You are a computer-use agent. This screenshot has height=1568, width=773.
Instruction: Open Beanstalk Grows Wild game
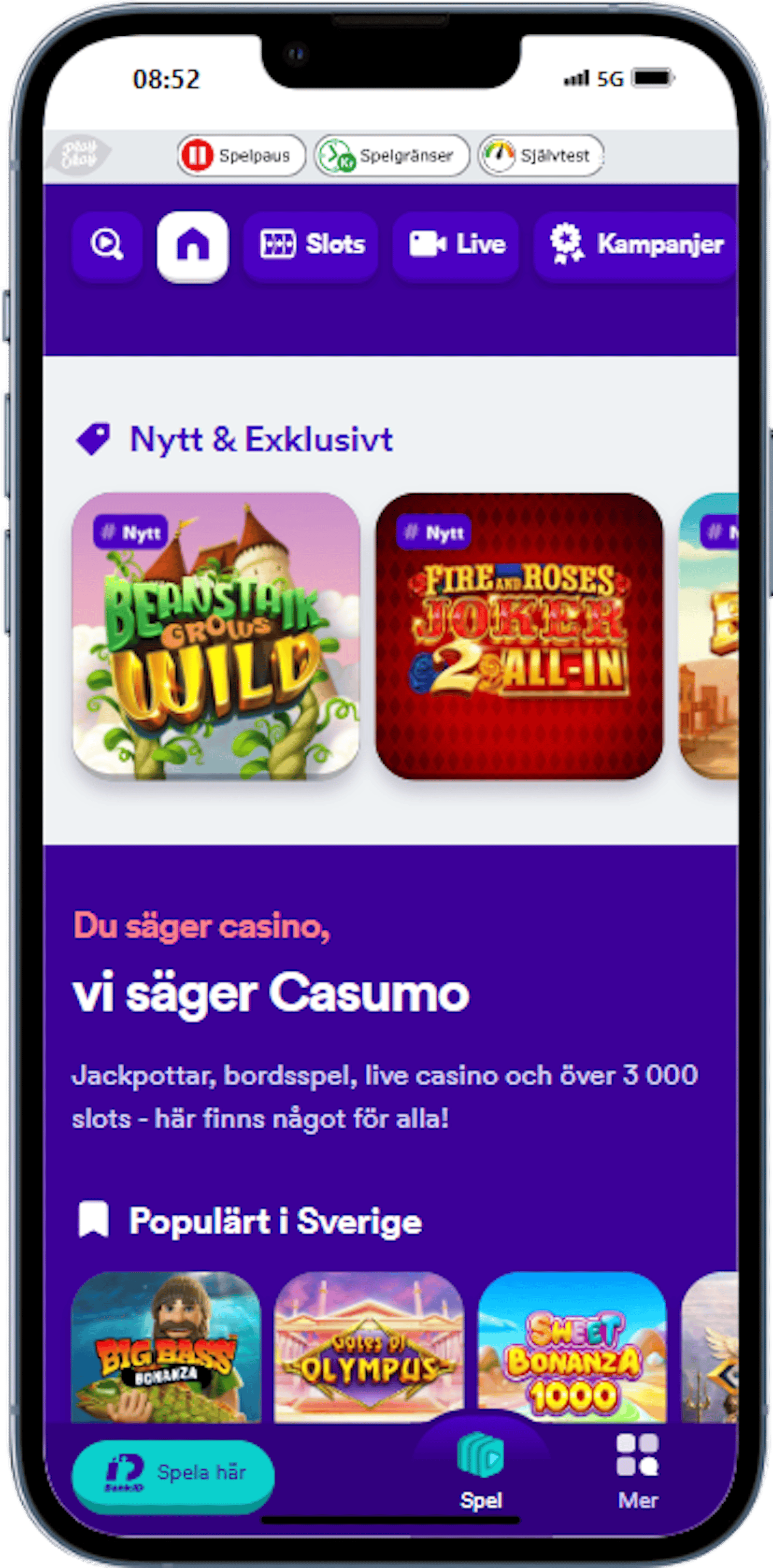tap(215, 635)
